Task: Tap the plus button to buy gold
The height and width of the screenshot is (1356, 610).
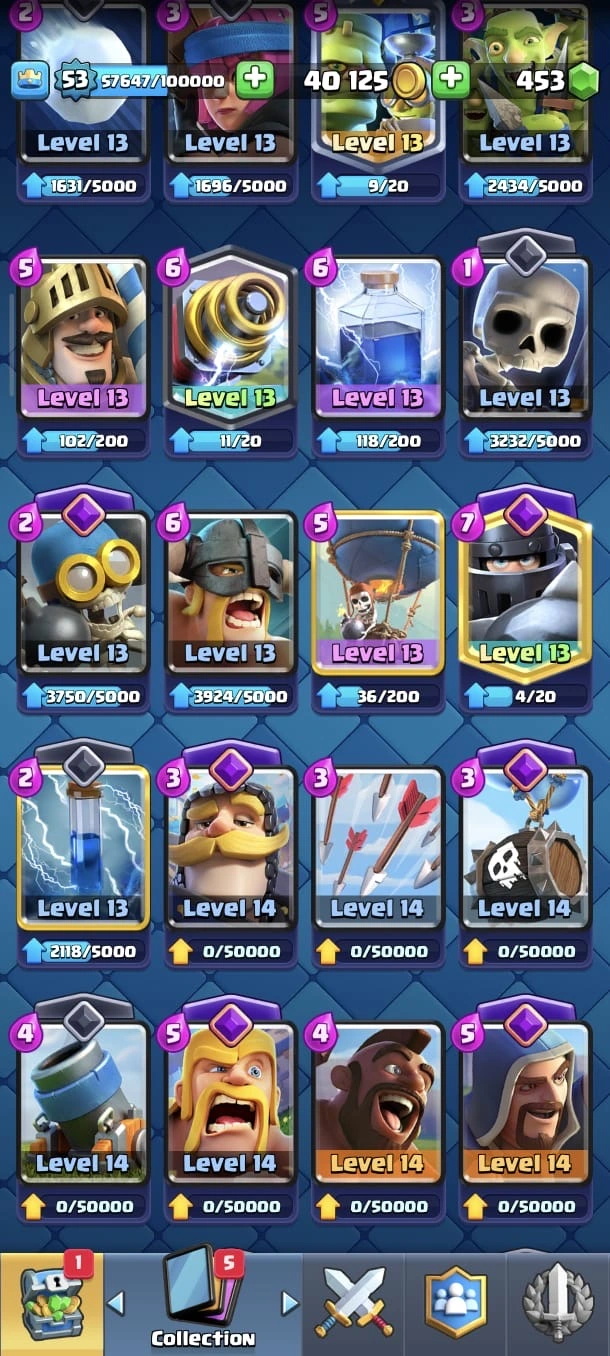Action: click(452, 79)
